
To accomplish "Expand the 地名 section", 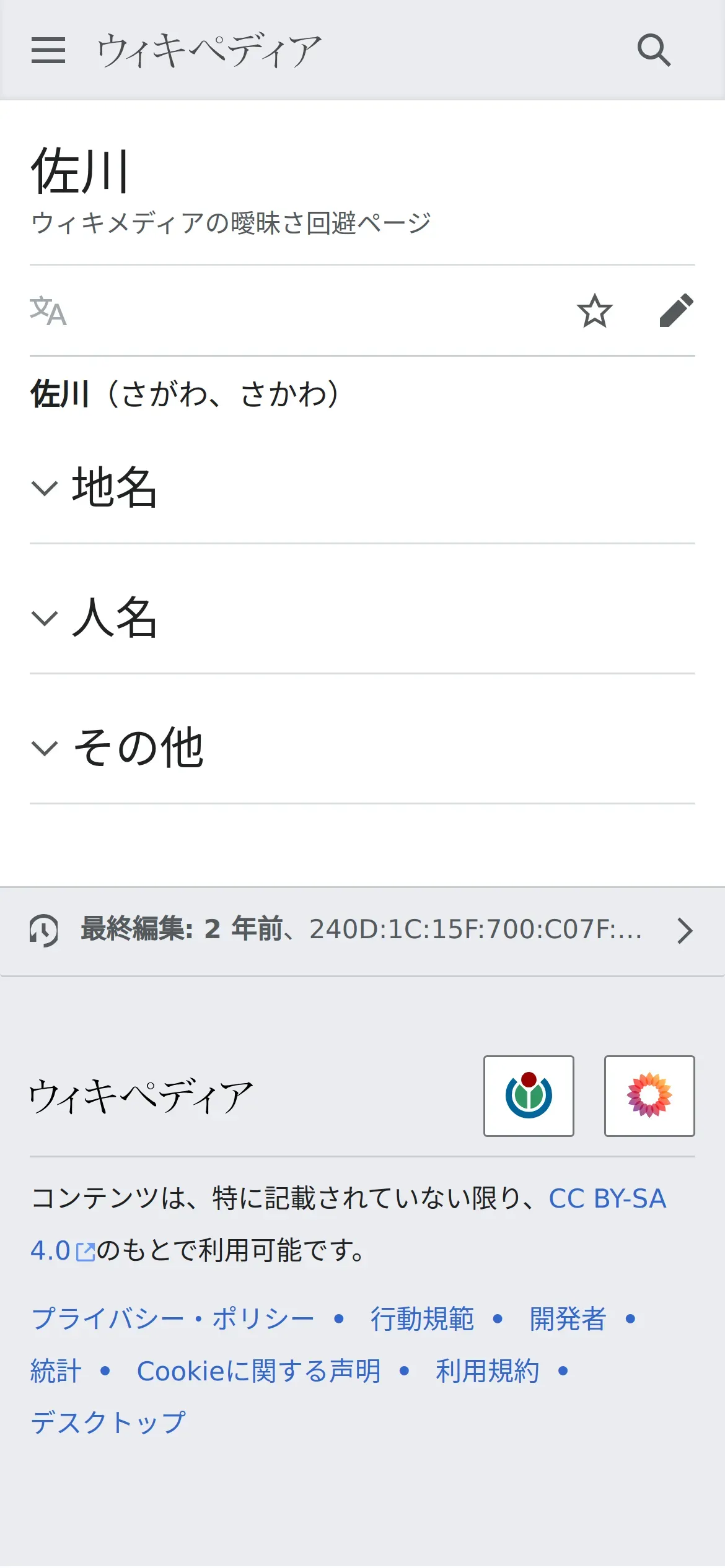I will click(362, 487).
